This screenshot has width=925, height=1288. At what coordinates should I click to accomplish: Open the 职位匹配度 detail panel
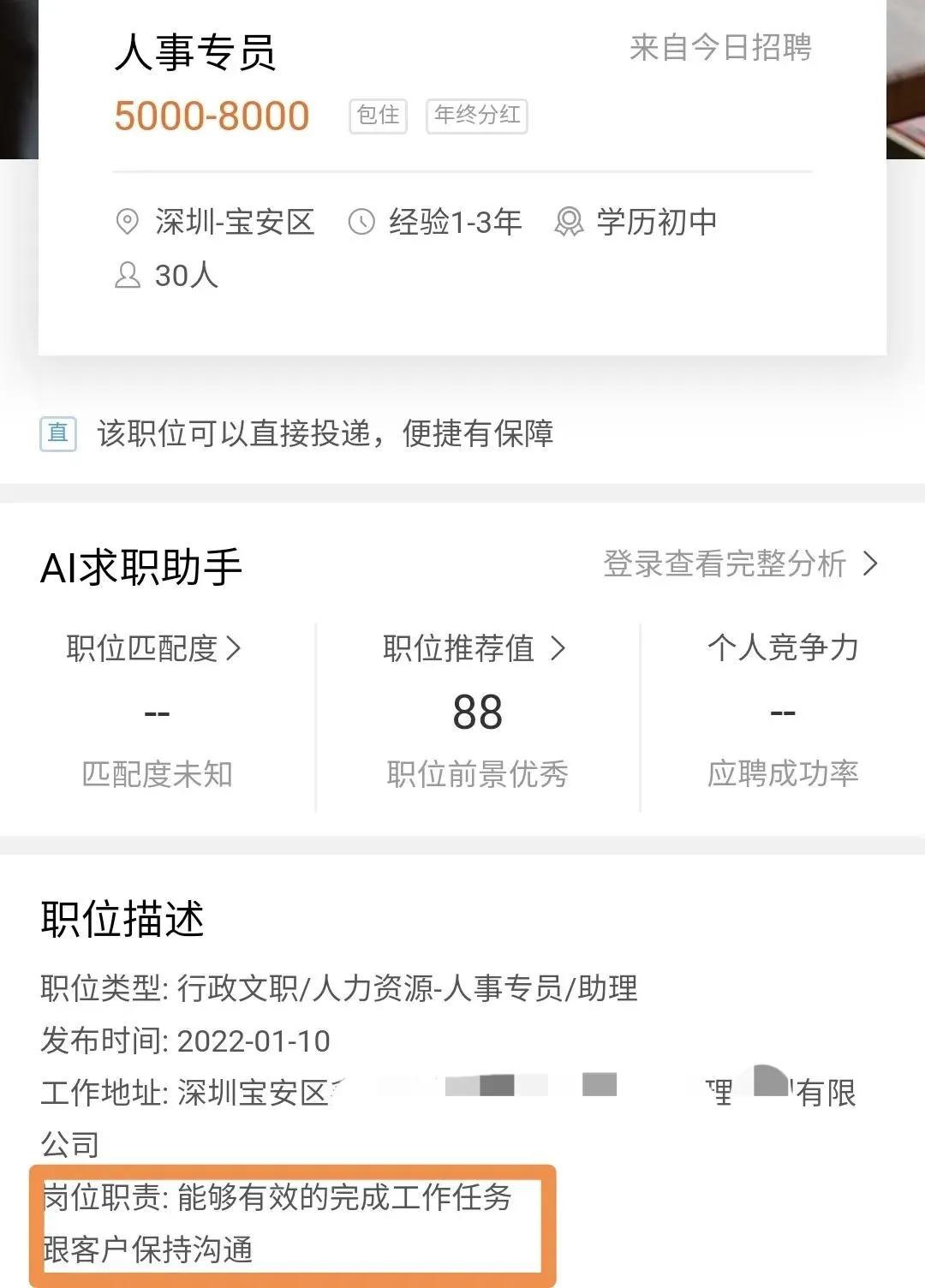pos(152,649)
